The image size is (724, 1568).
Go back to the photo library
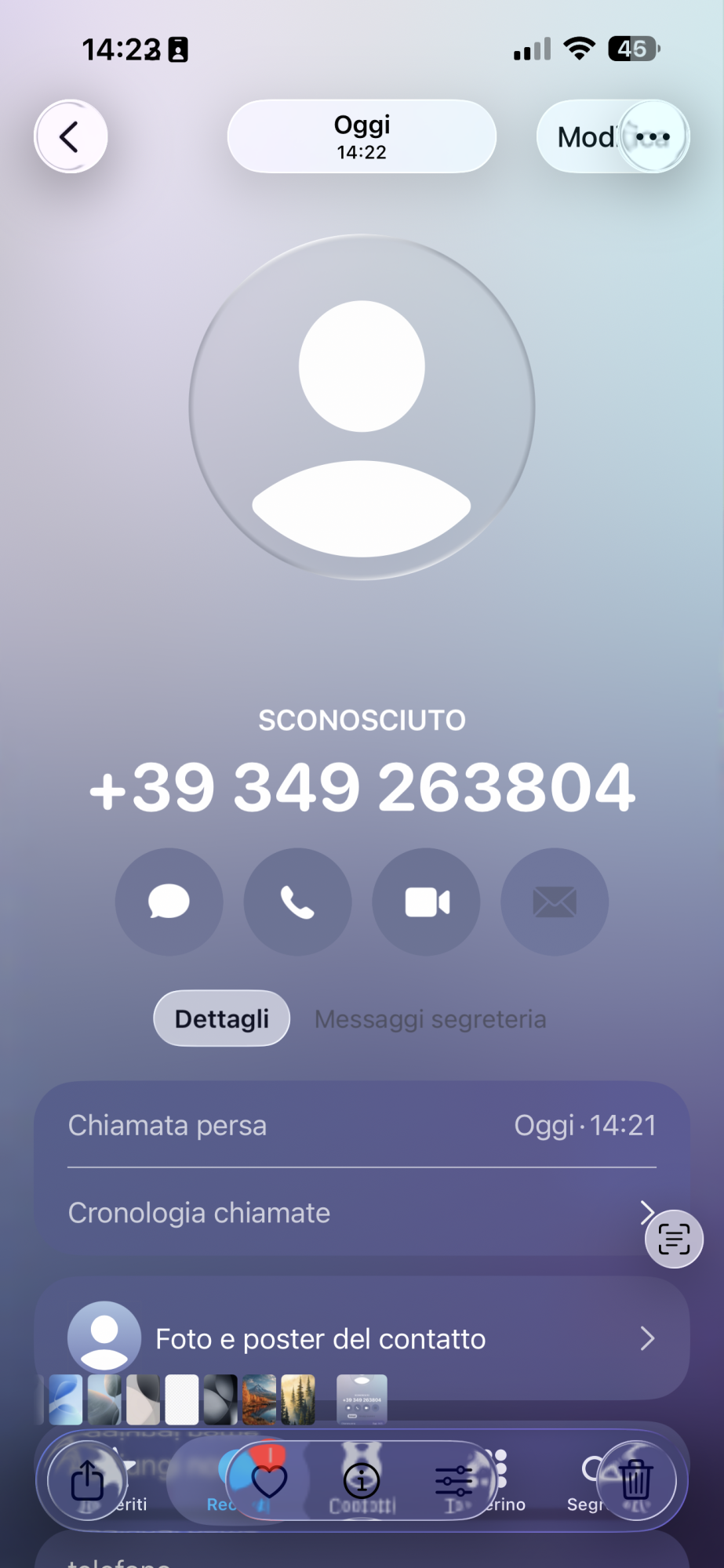coord(70,137)
